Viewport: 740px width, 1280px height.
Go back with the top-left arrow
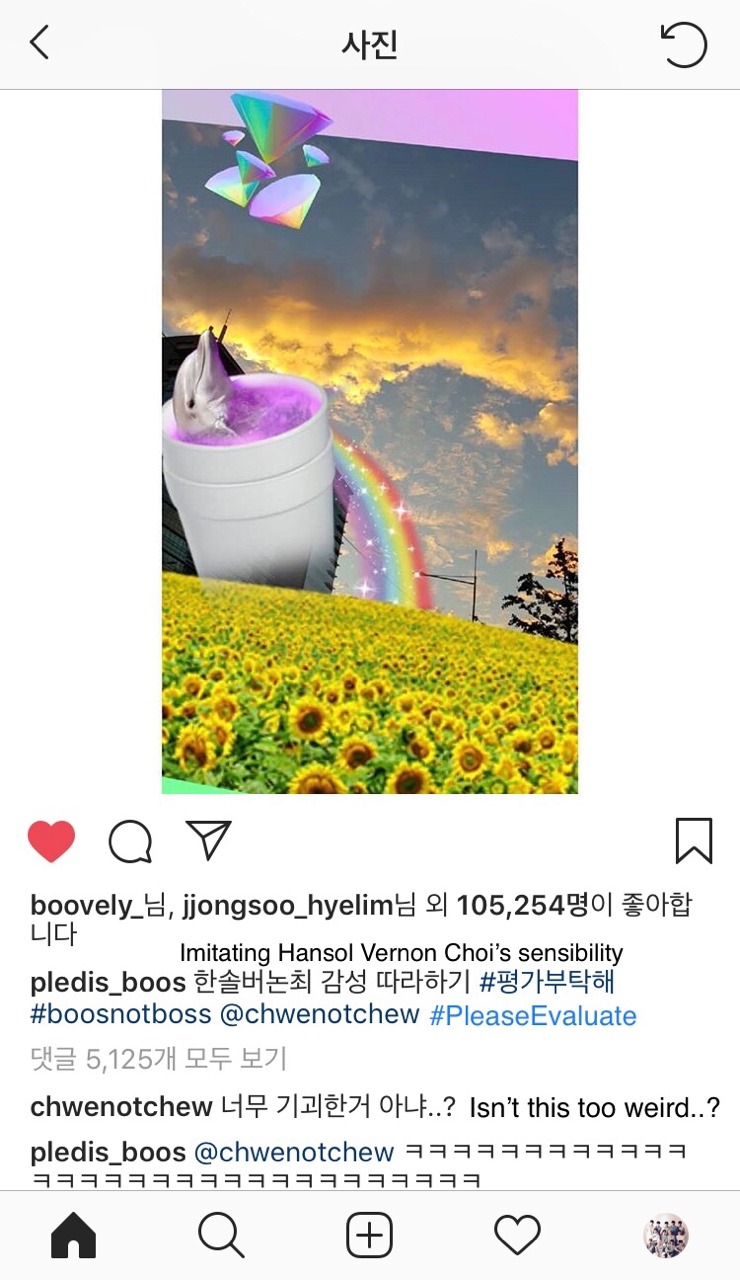(x=39, y=43)
